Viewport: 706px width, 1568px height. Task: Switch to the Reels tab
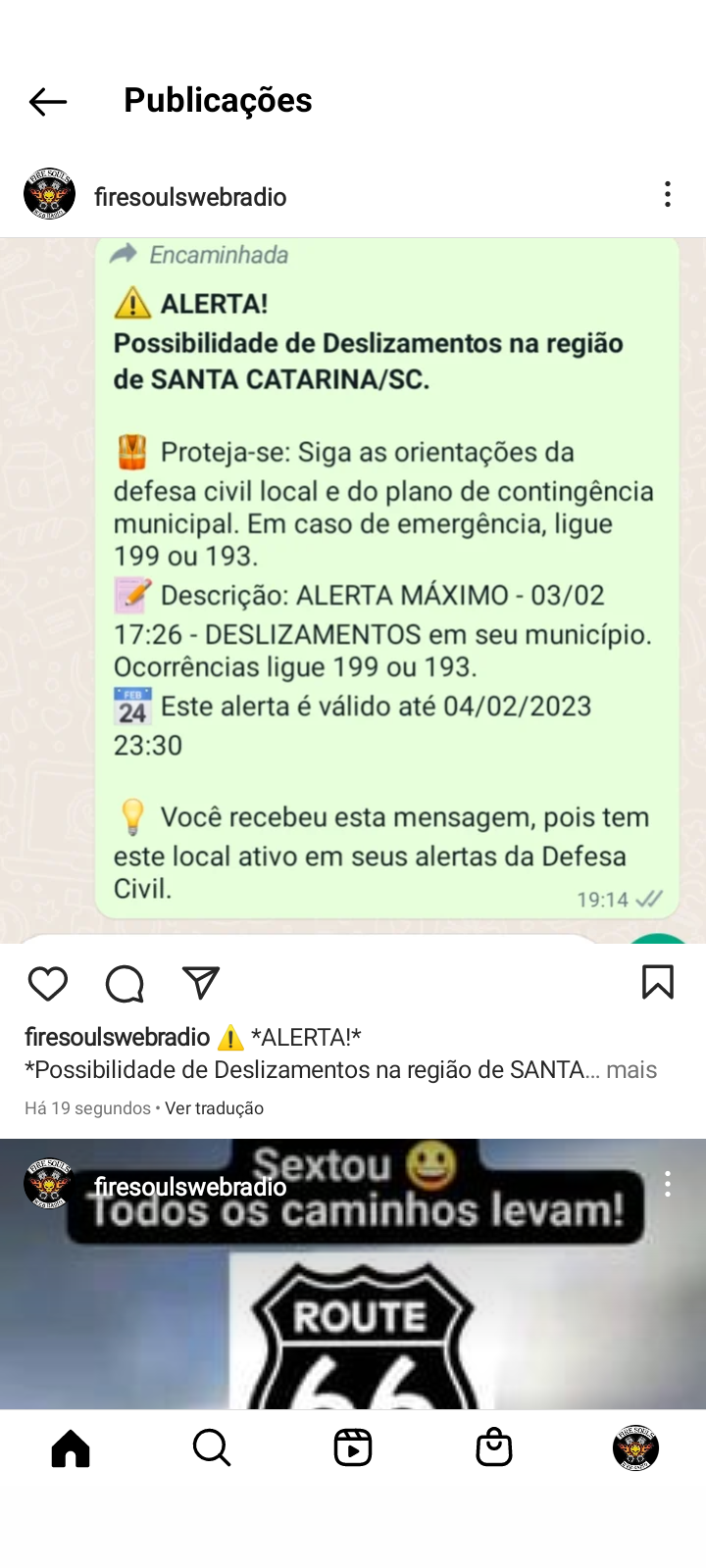(353, 1447)
